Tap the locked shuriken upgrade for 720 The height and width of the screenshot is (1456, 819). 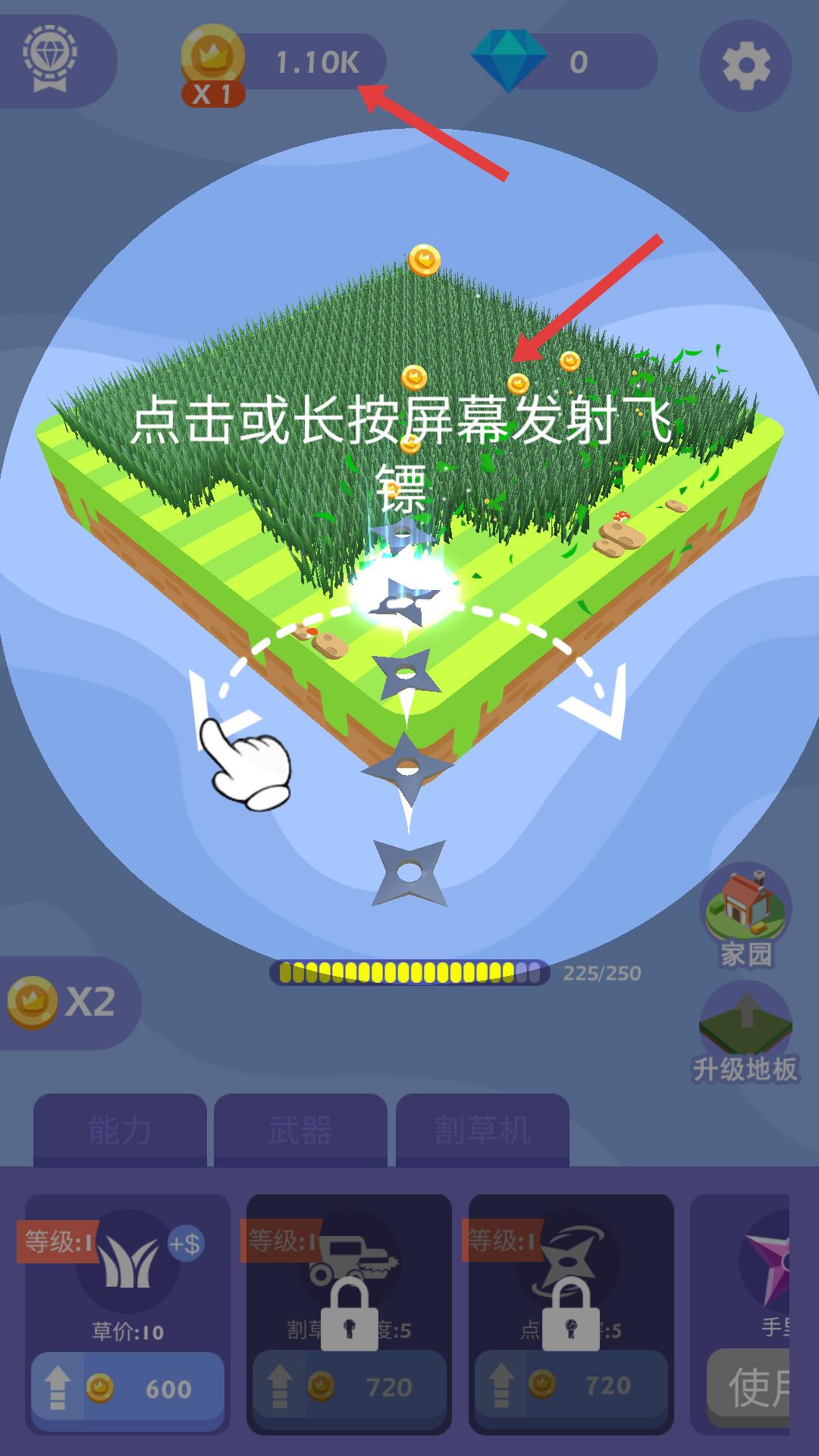[571, 1386]
